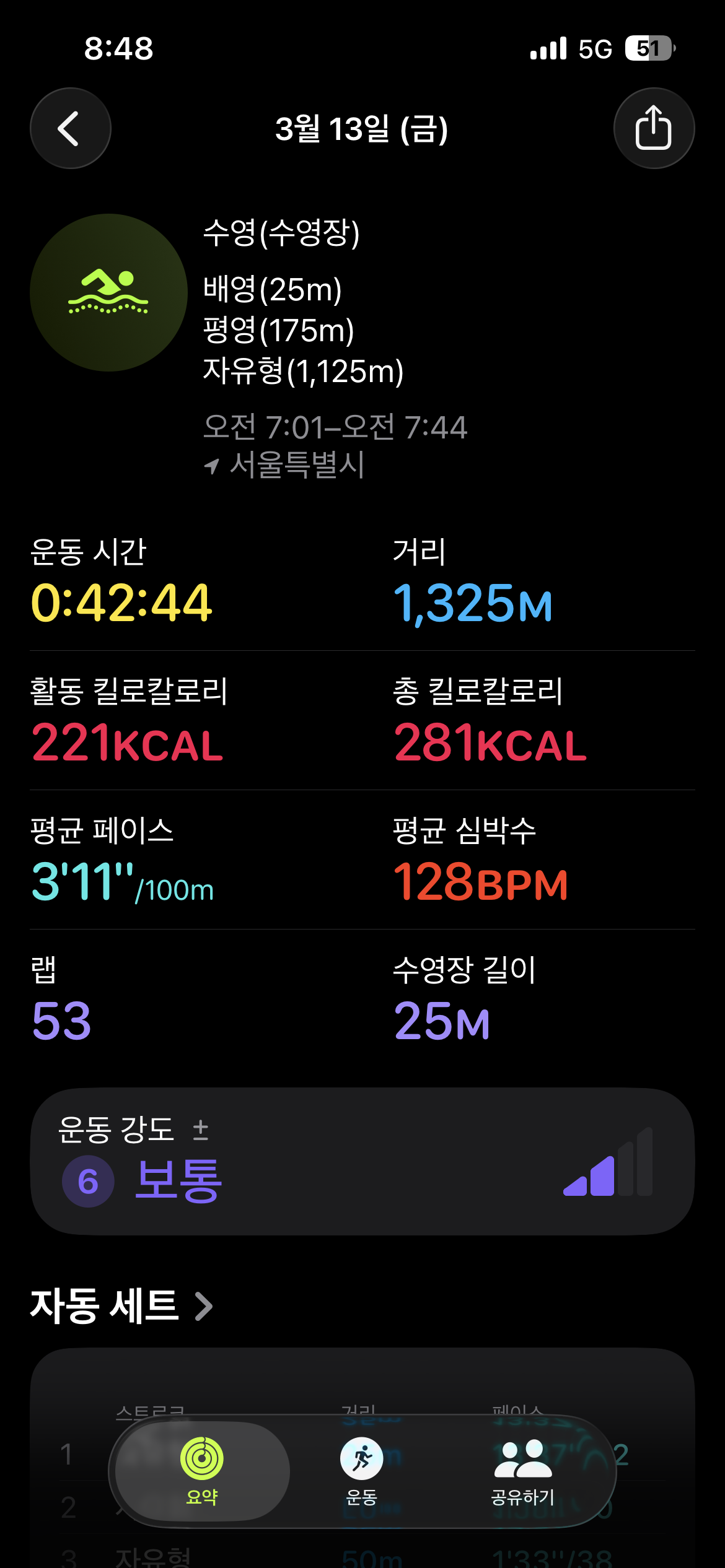Open the 자동 세트 details

click(x=121, y=1305)
